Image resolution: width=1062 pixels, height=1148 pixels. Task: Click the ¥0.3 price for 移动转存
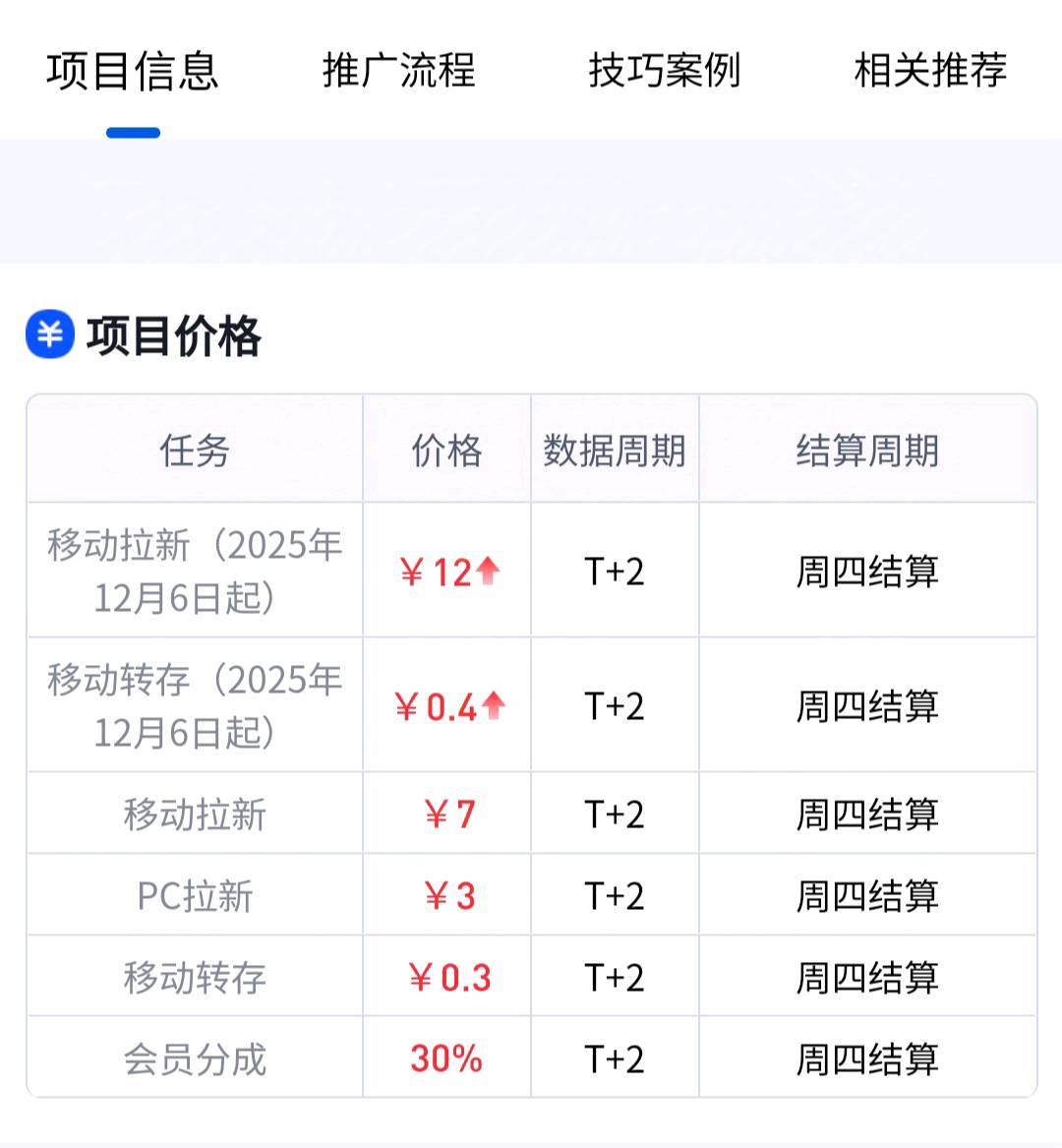pos(446,975)
